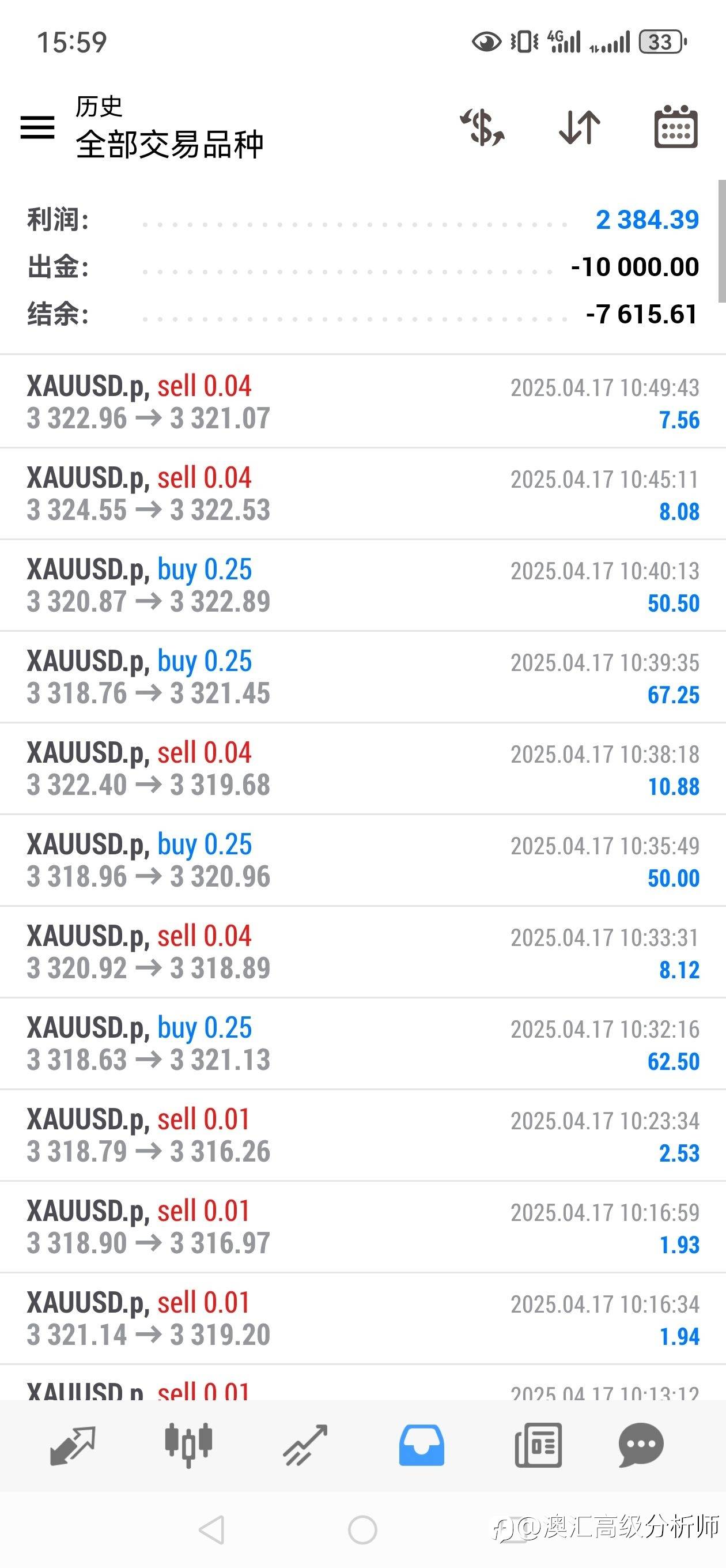Open the sort order arrows
The width and height of the screenshot is (726, 1568).
tap(579, 127)
